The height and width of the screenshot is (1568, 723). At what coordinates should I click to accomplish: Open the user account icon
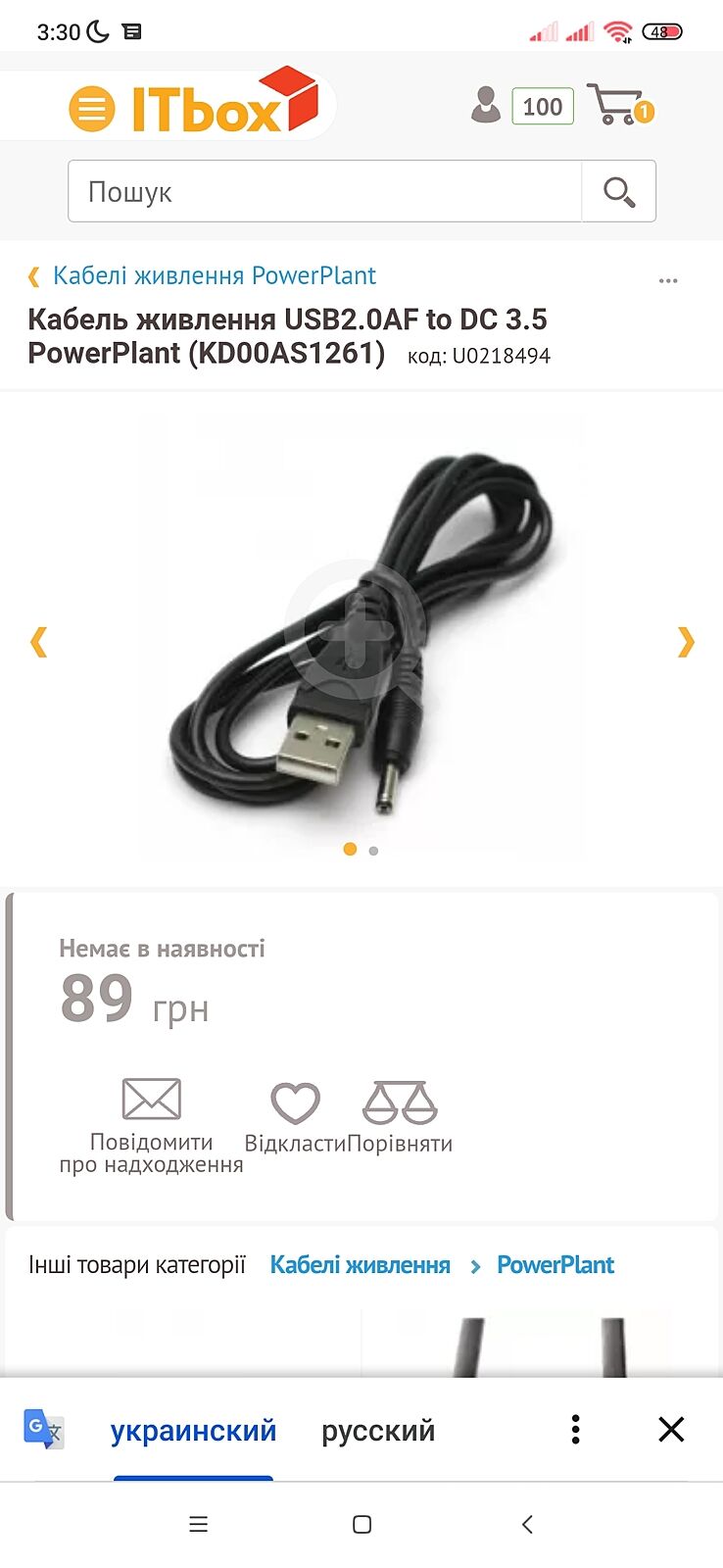coord(485,106)
